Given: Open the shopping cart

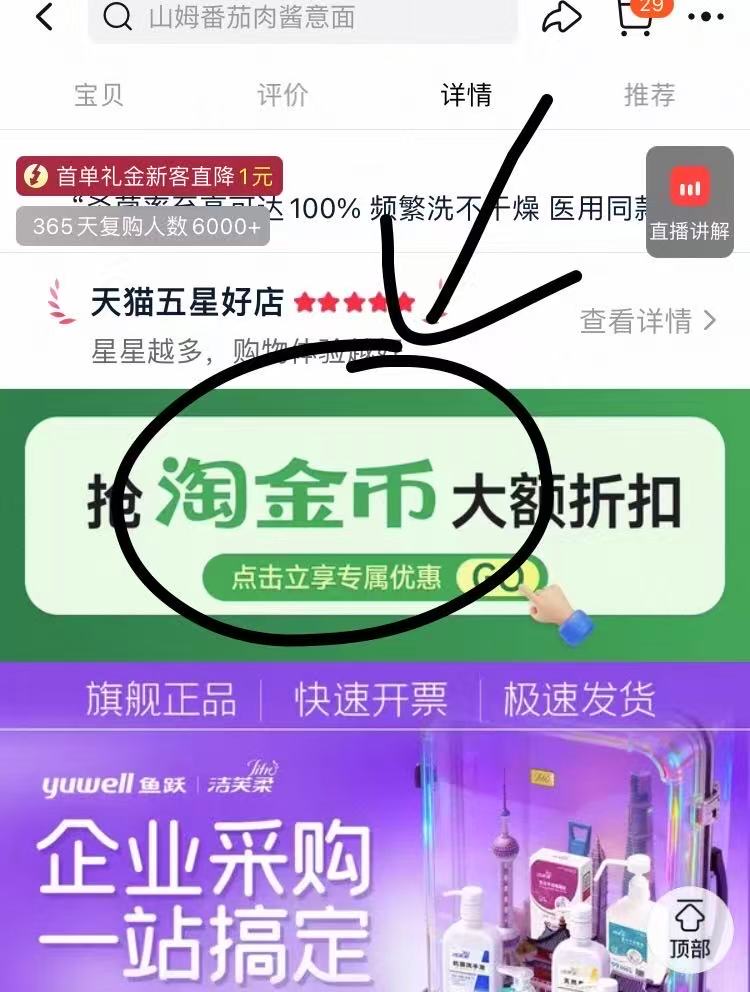Looking at the screenshot, I should pyautogui.click(x=636, y=17).
